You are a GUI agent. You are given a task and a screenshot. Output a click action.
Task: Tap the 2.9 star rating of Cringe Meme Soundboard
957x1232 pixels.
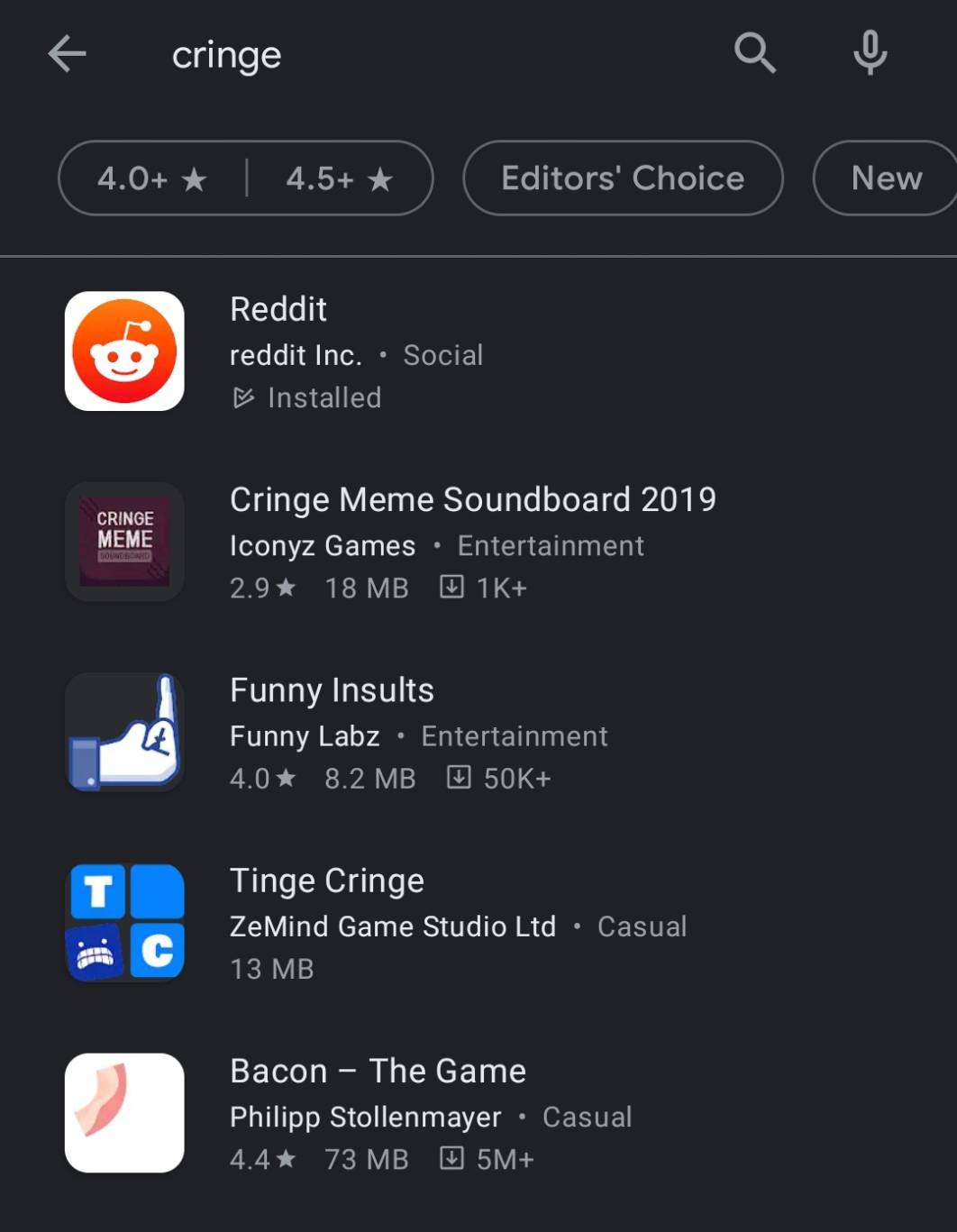coord(261,588)
